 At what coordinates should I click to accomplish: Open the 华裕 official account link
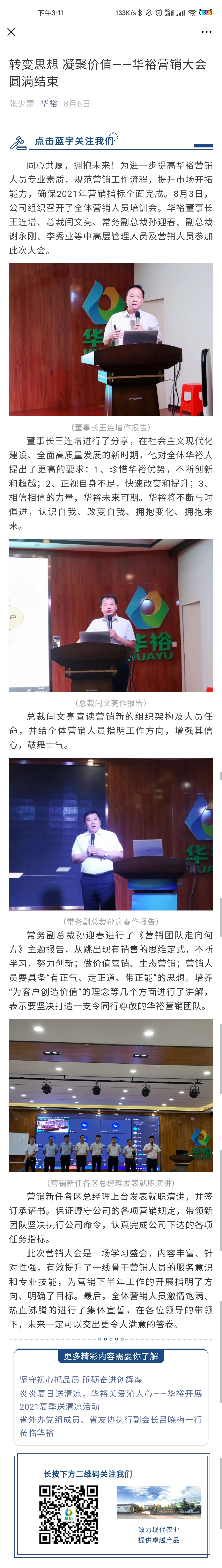tap(49, 103)
